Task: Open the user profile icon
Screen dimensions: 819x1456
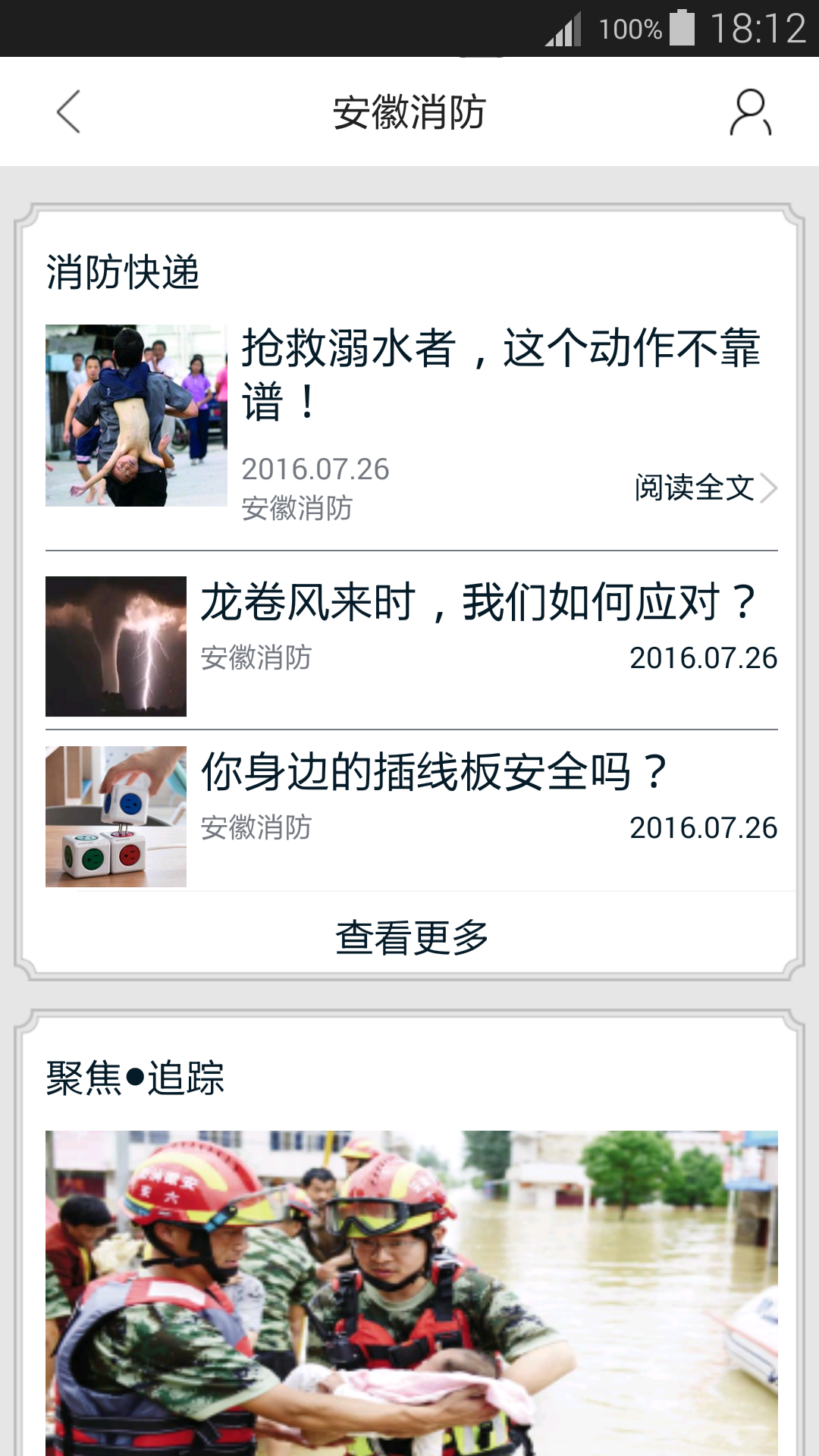Action: point(750,113)
